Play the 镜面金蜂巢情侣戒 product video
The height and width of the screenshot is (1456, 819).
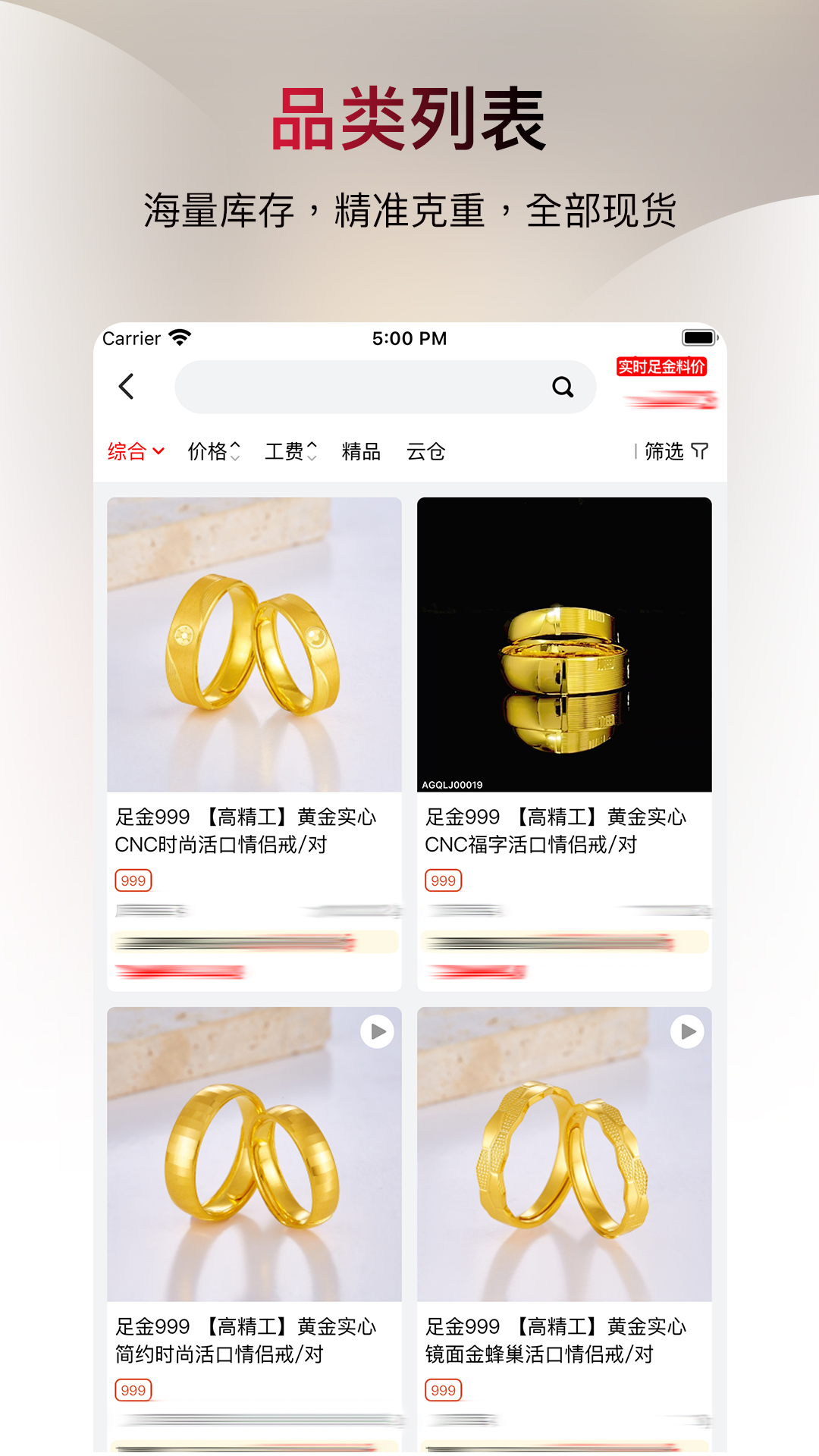pyautogui.click(x=687, y=1031)
